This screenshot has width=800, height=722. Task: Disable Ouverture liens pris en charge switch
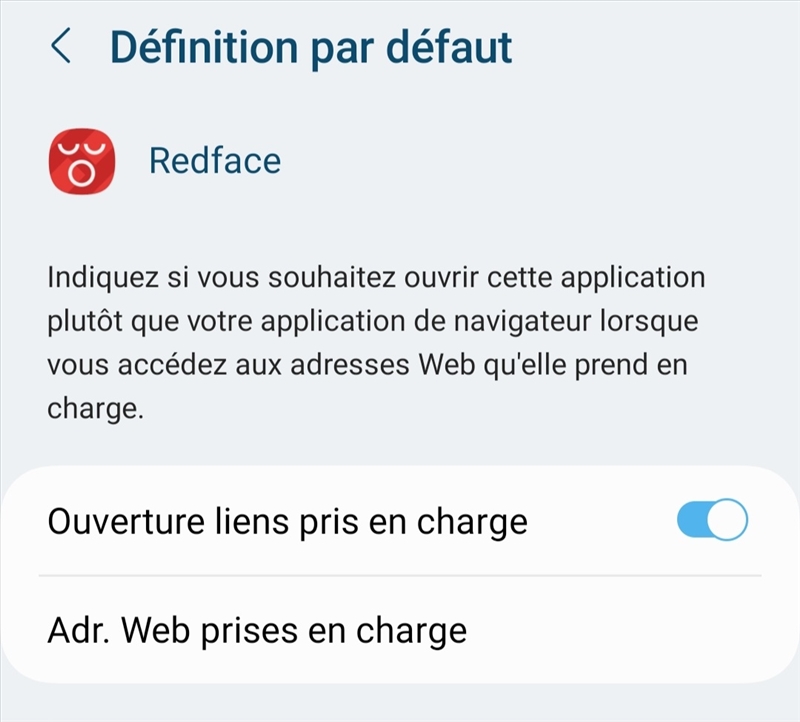tap(712, 521)
